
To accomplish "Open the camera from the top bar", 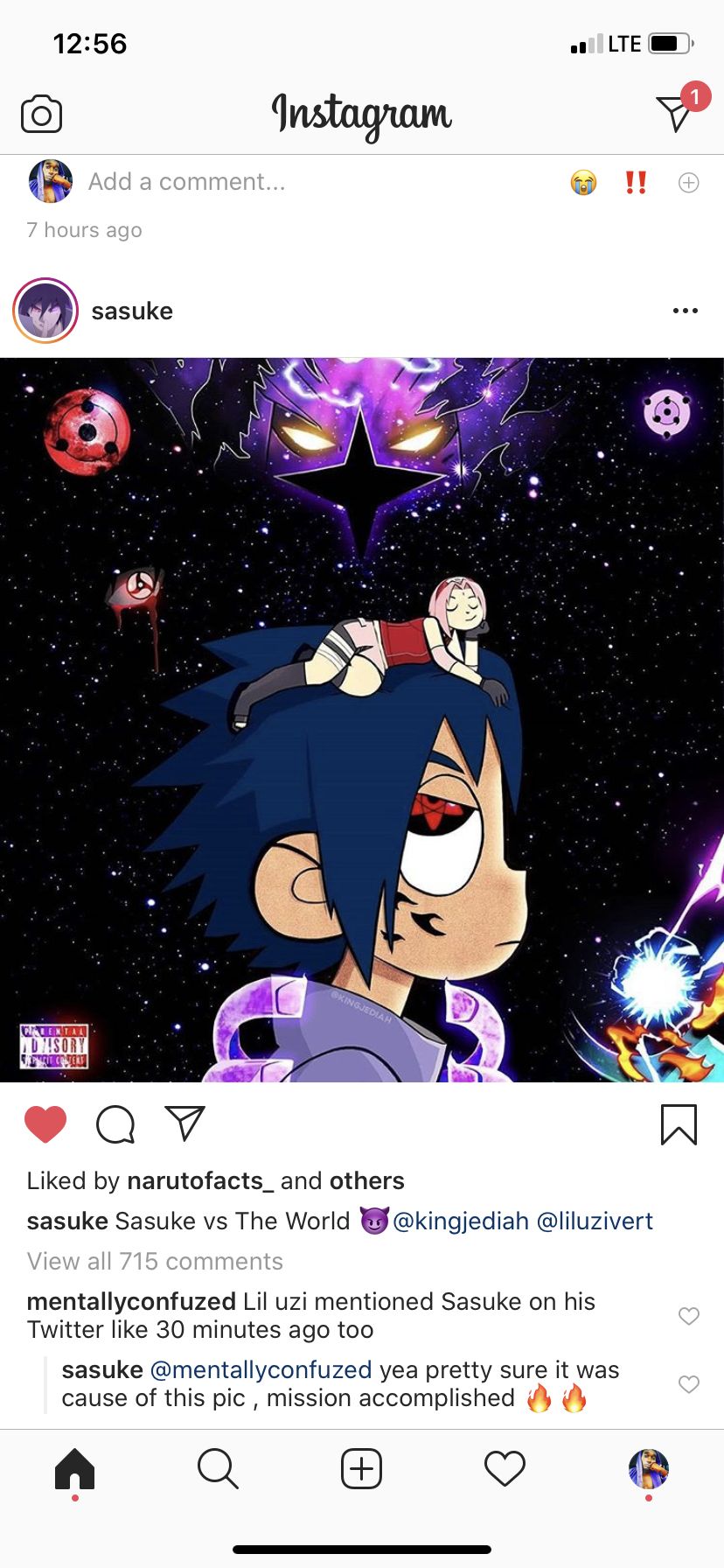I will pyautogui.click(x=41, y=115).
